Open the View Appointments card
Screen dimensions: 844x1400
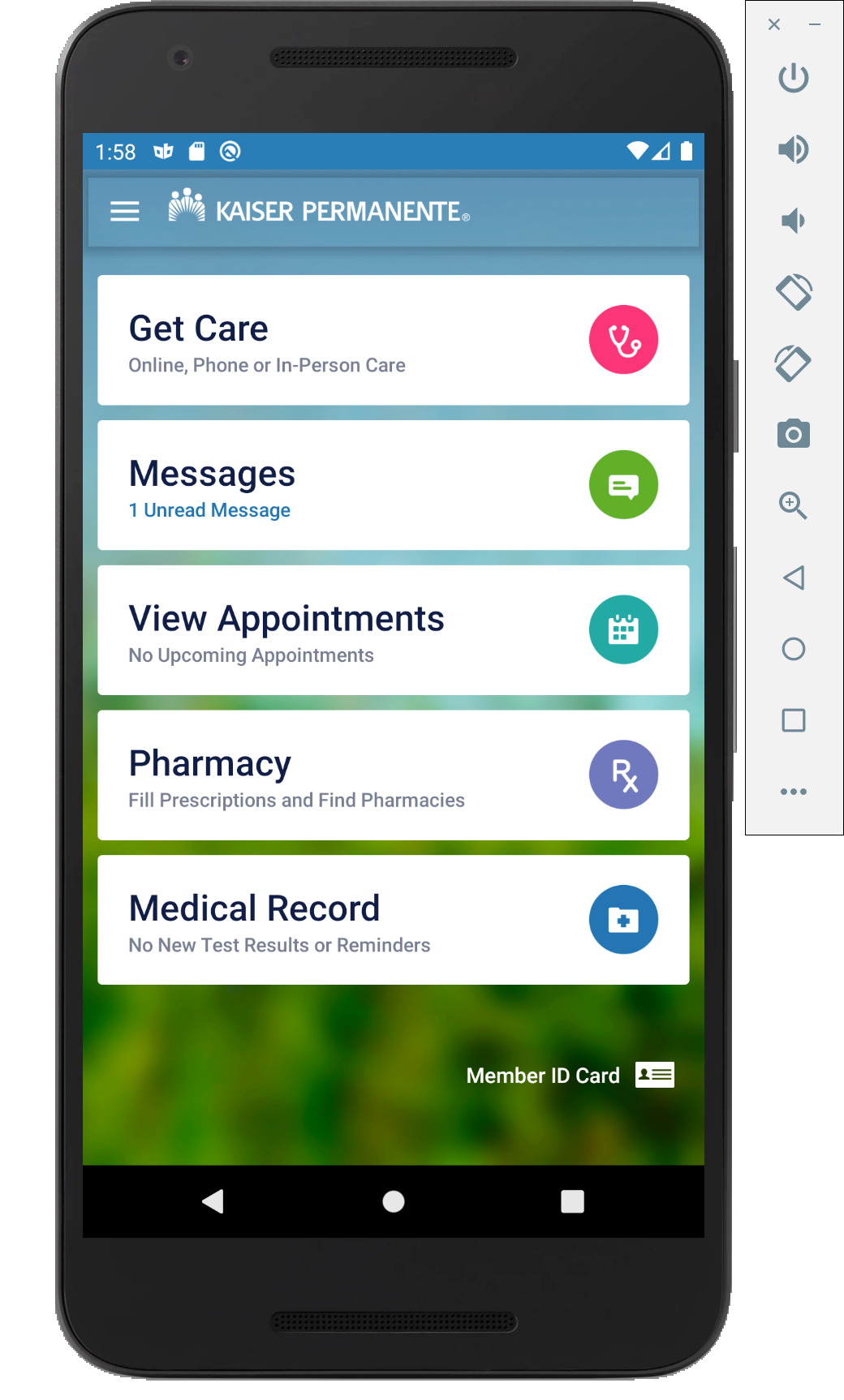[394, 630]
